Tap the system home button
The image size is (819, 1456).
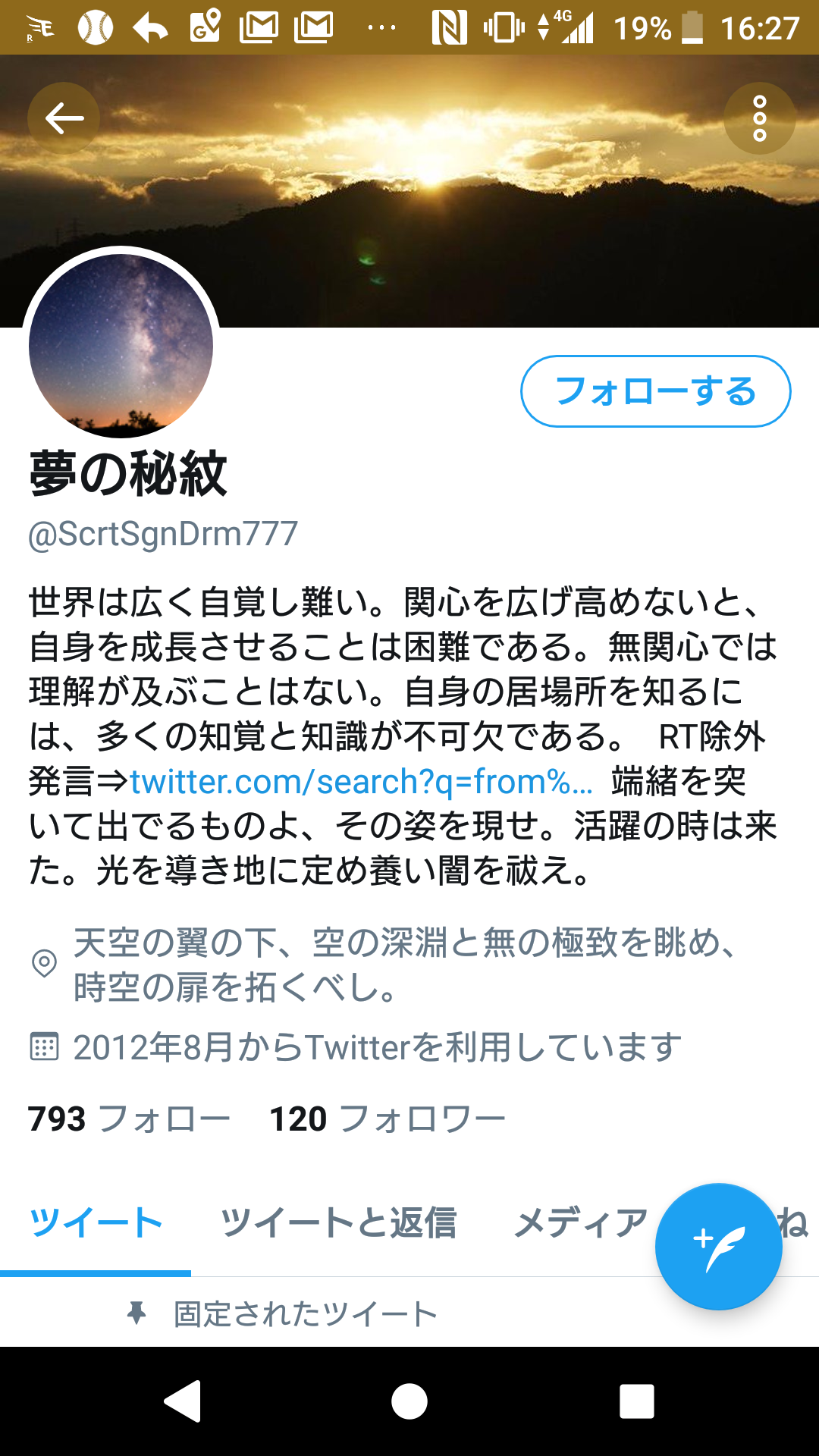(x=409, y=1401)
